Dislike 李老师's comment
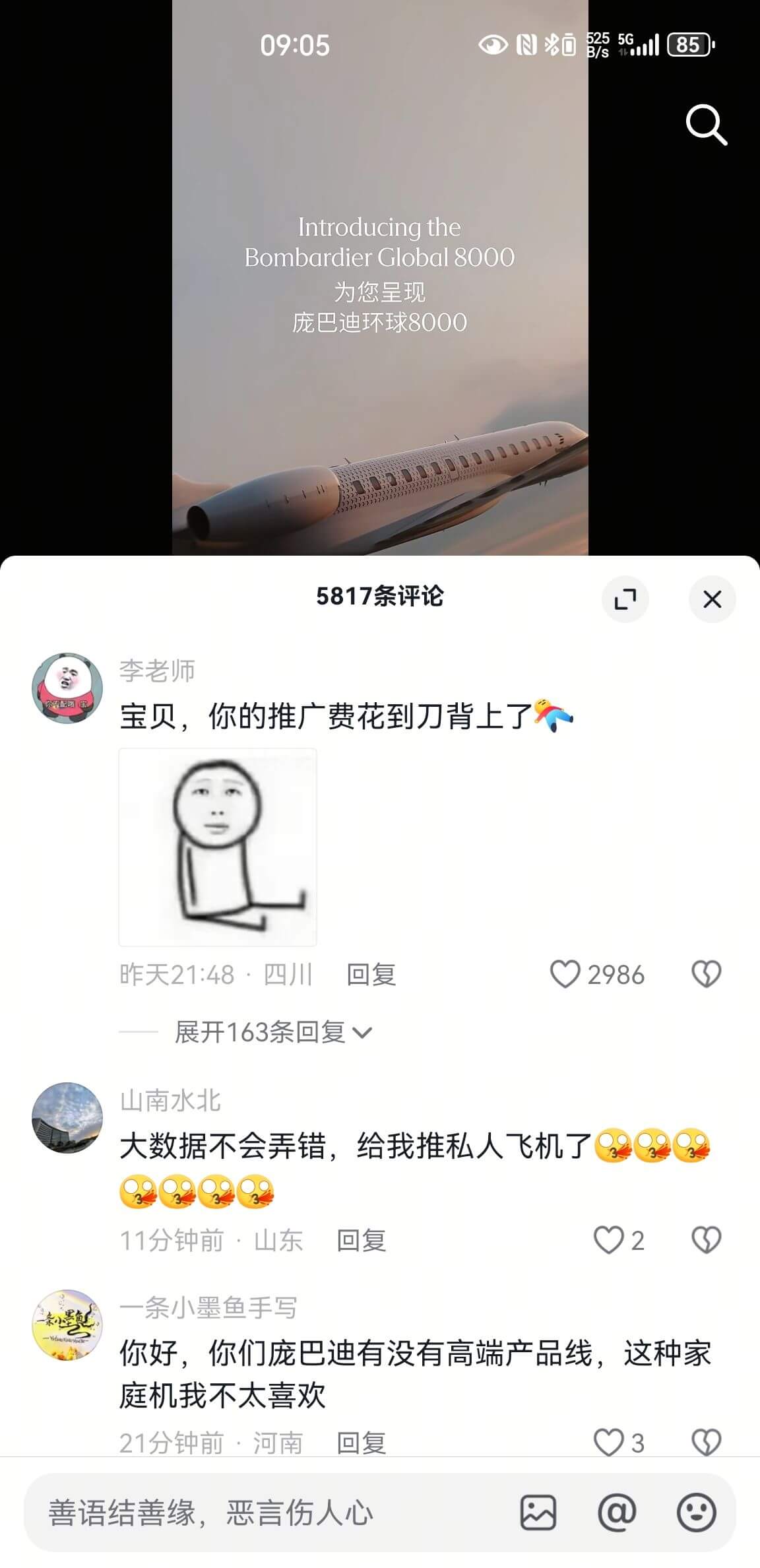Screen dimensions: 760x1568 (x=706, y=975)
